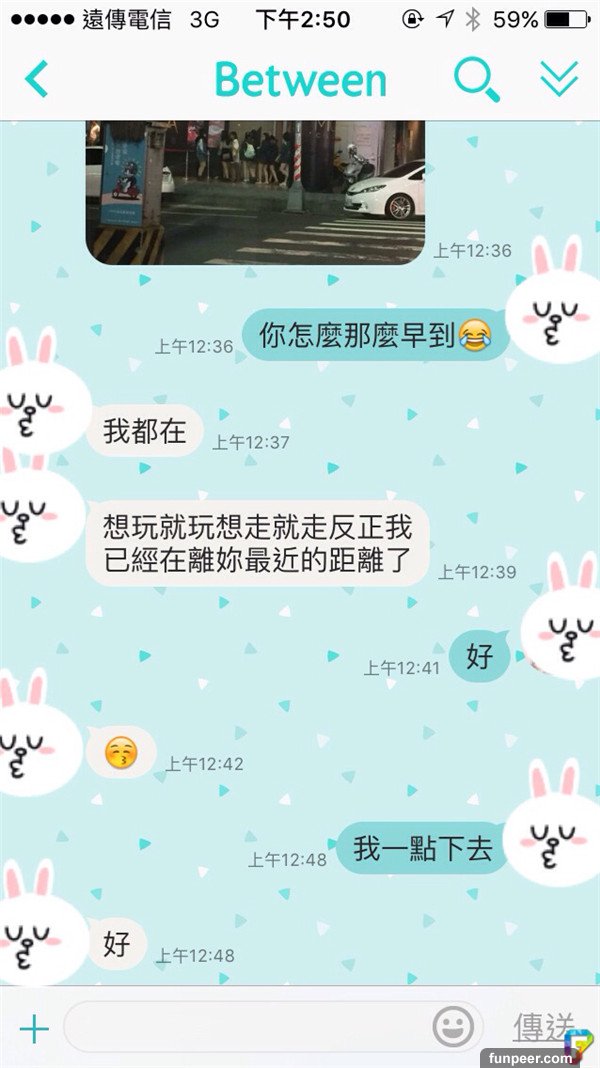Image resolution: width=600 pixels, height=1068 pixels.
Task: Tap the double chevron down icon
Action: [559, 80]
